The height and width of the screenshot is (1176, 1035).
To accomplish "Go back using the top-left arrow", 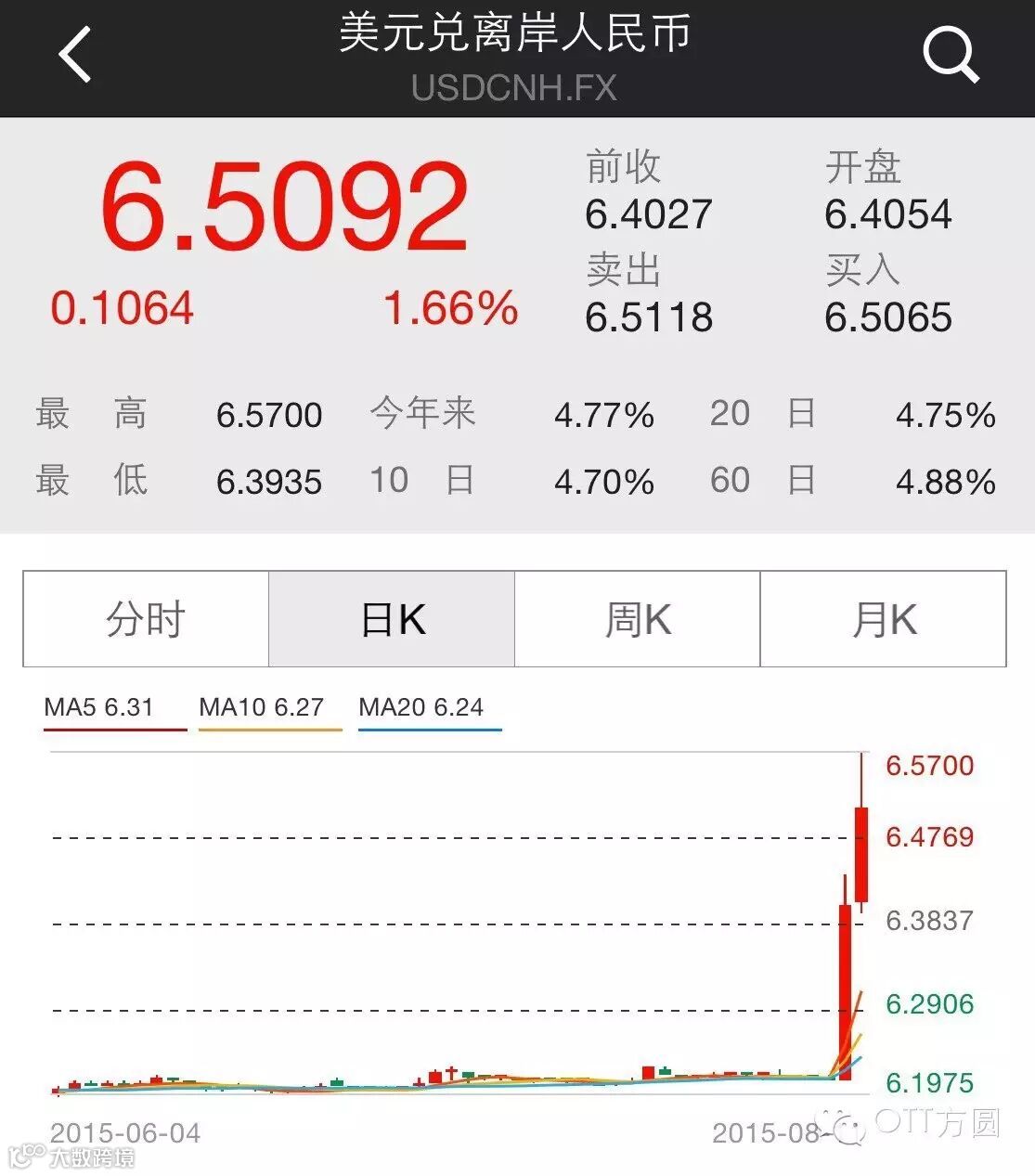I will click(x=75, y=55).
